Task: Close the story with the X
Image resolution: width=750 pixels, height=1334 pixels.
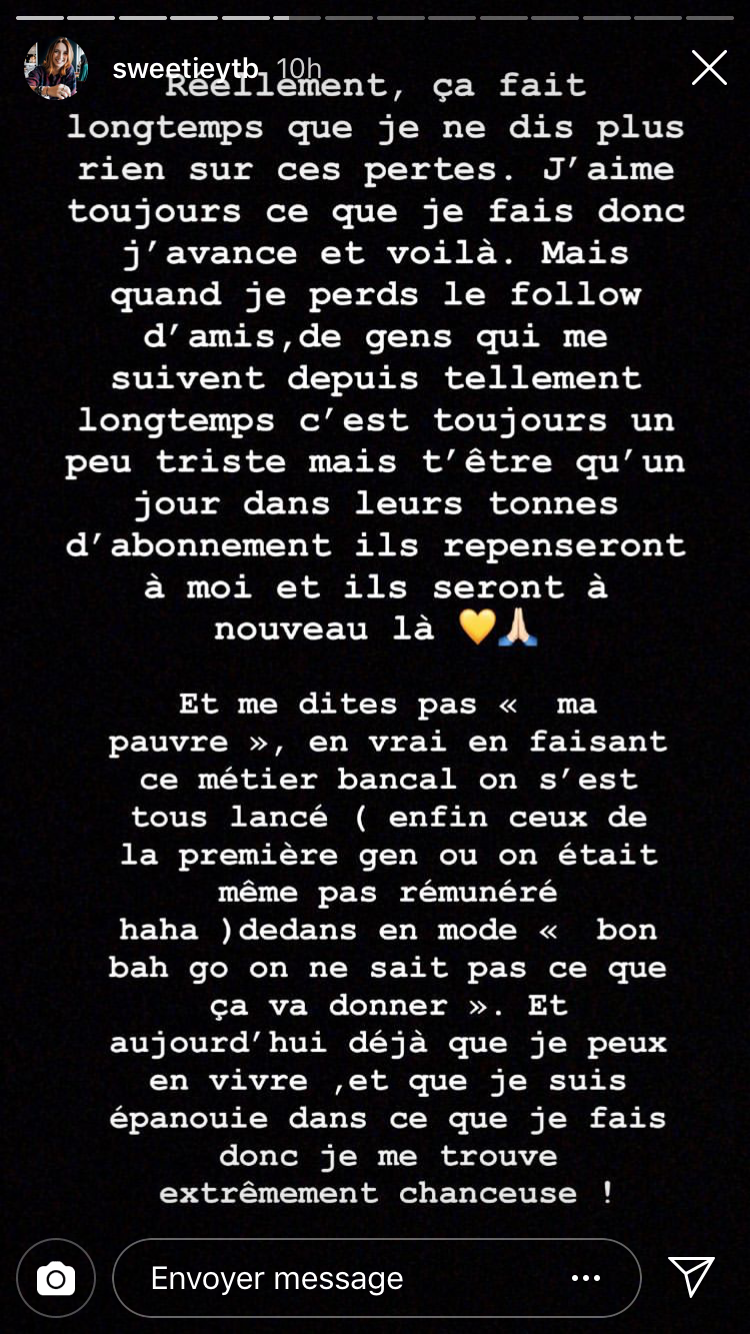Action: 709,68
